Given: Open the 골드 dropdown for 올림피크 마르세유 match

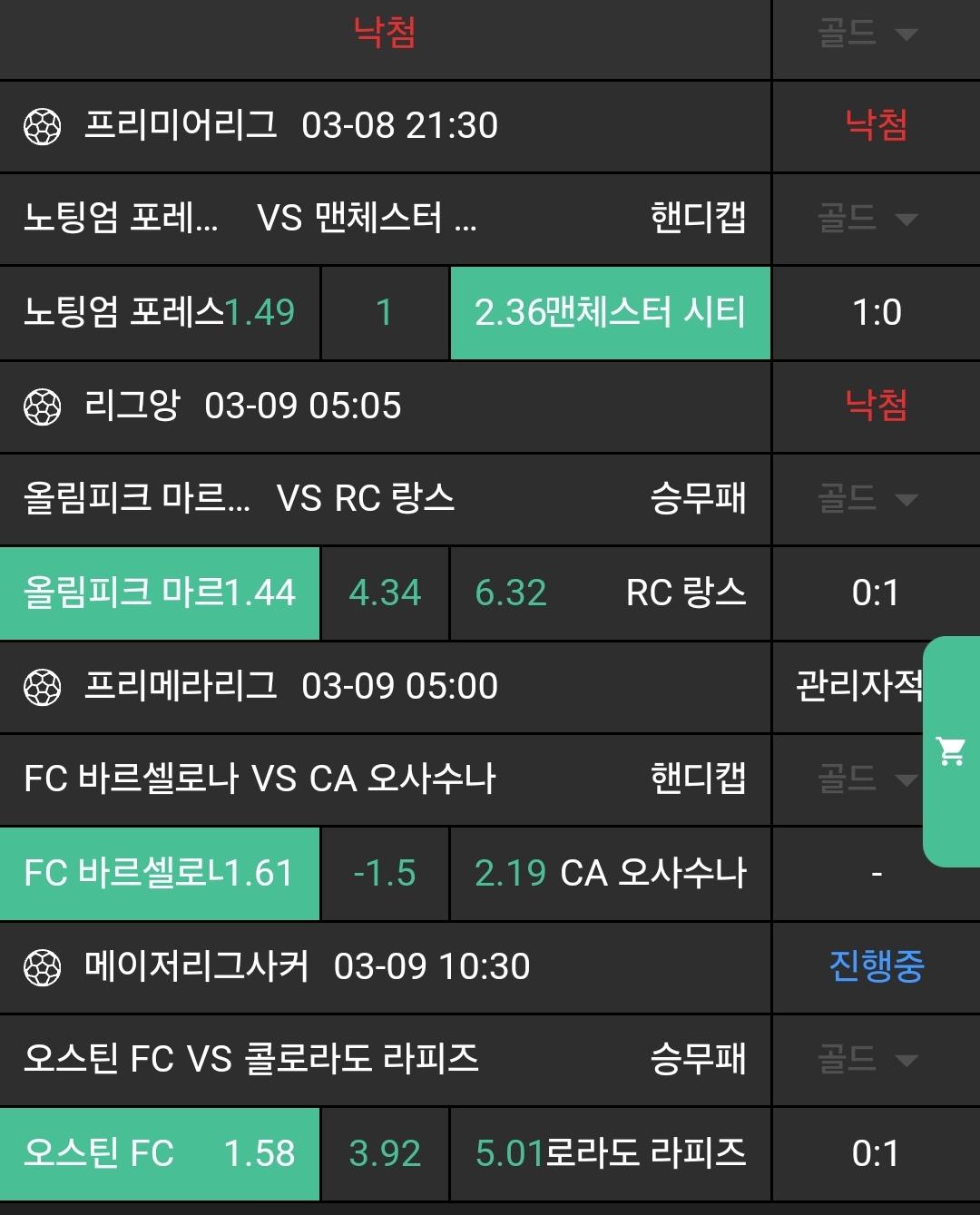Looking at the screenshot, I should (867, 499).
